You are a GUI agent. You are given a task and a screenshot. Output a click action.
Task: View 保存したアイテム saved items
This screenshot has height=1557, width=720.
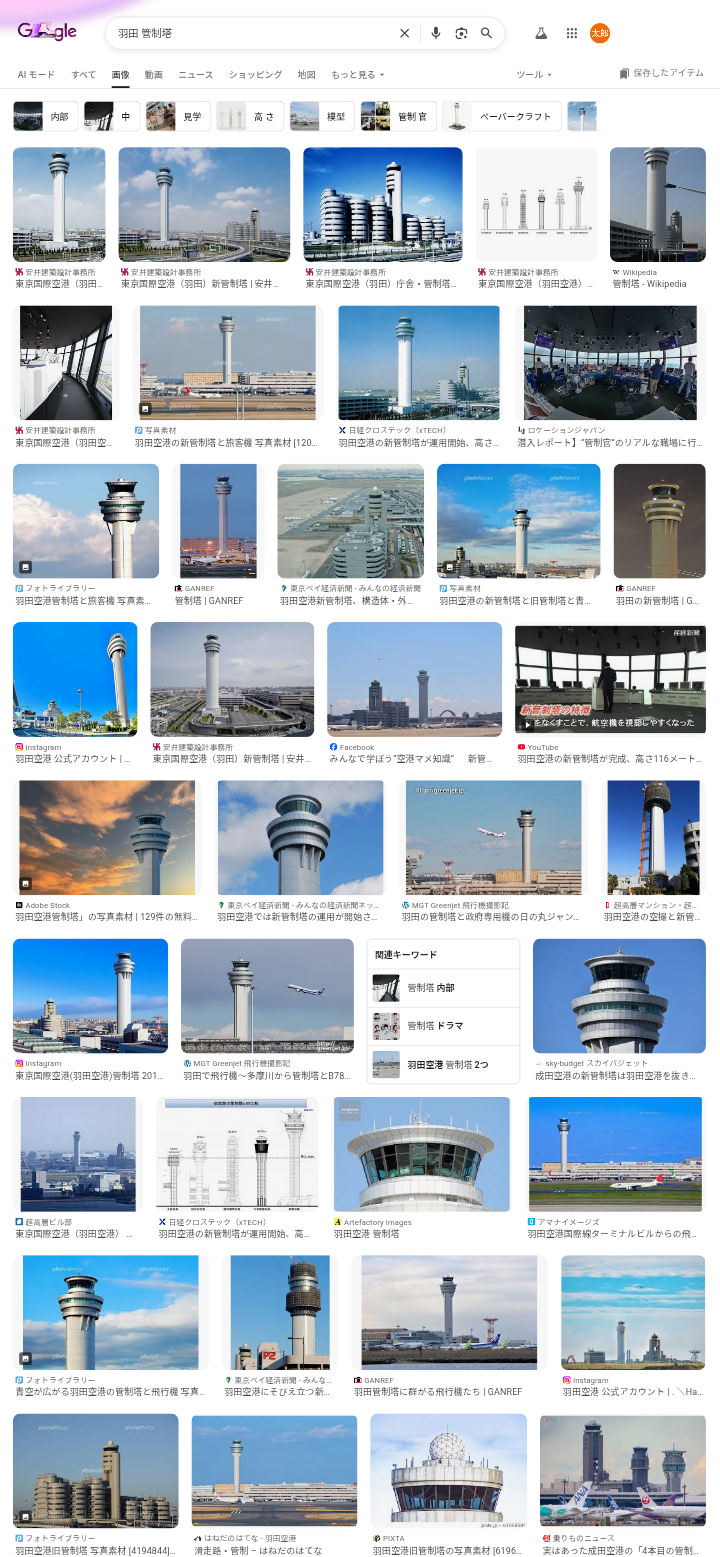(662, 74)
